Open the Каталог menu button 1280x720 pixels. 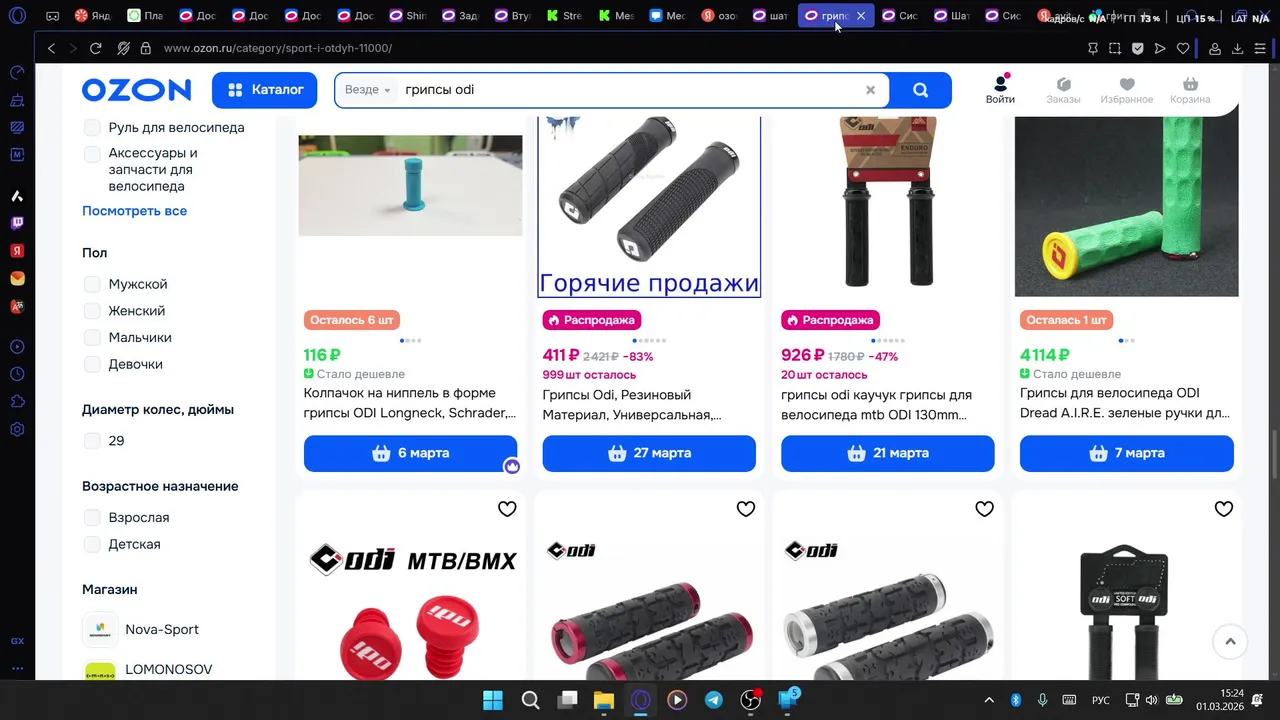[264, 90]
